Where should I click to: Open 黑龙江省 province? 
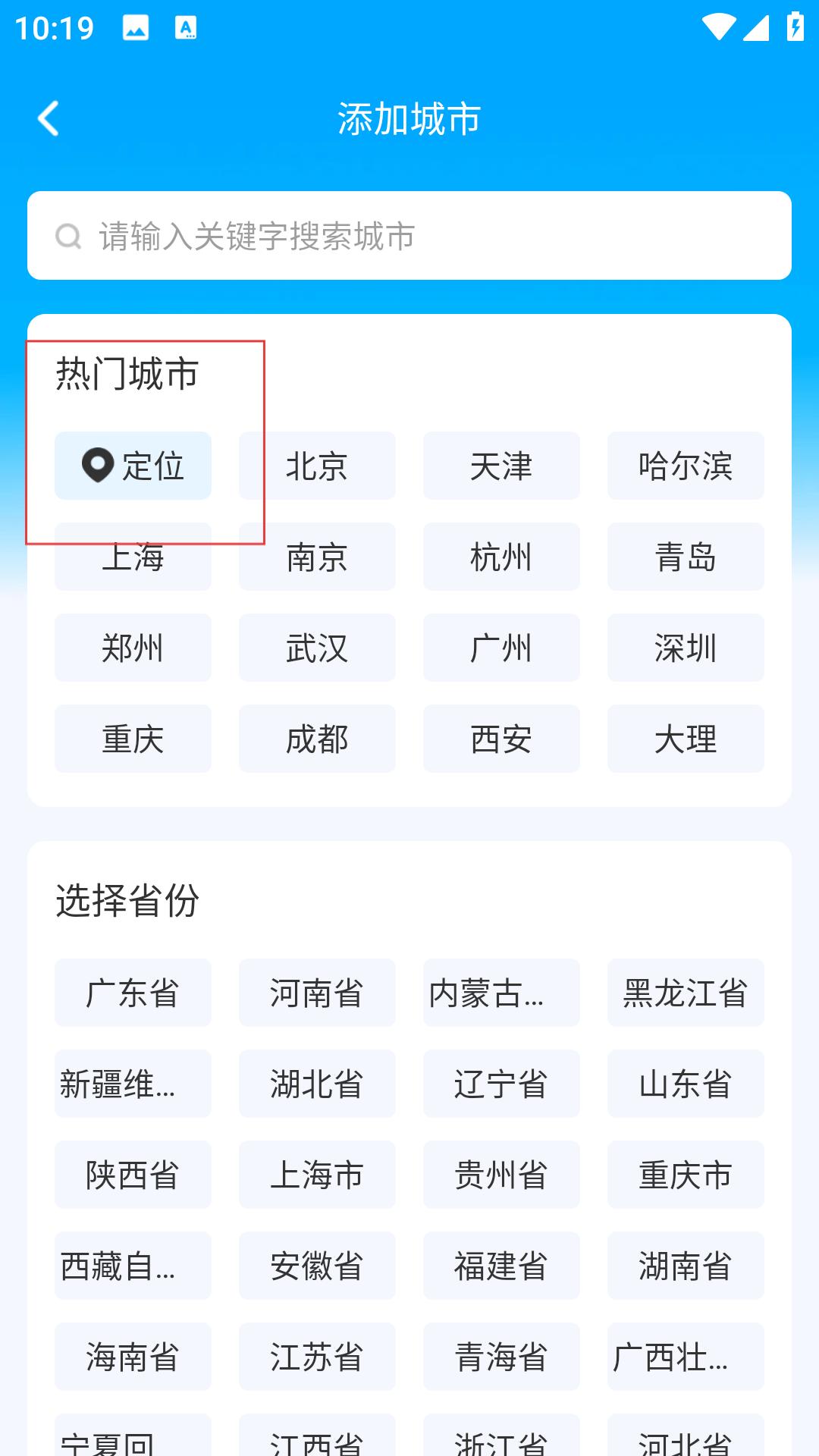pyautogui.click(x=686, y=993)
